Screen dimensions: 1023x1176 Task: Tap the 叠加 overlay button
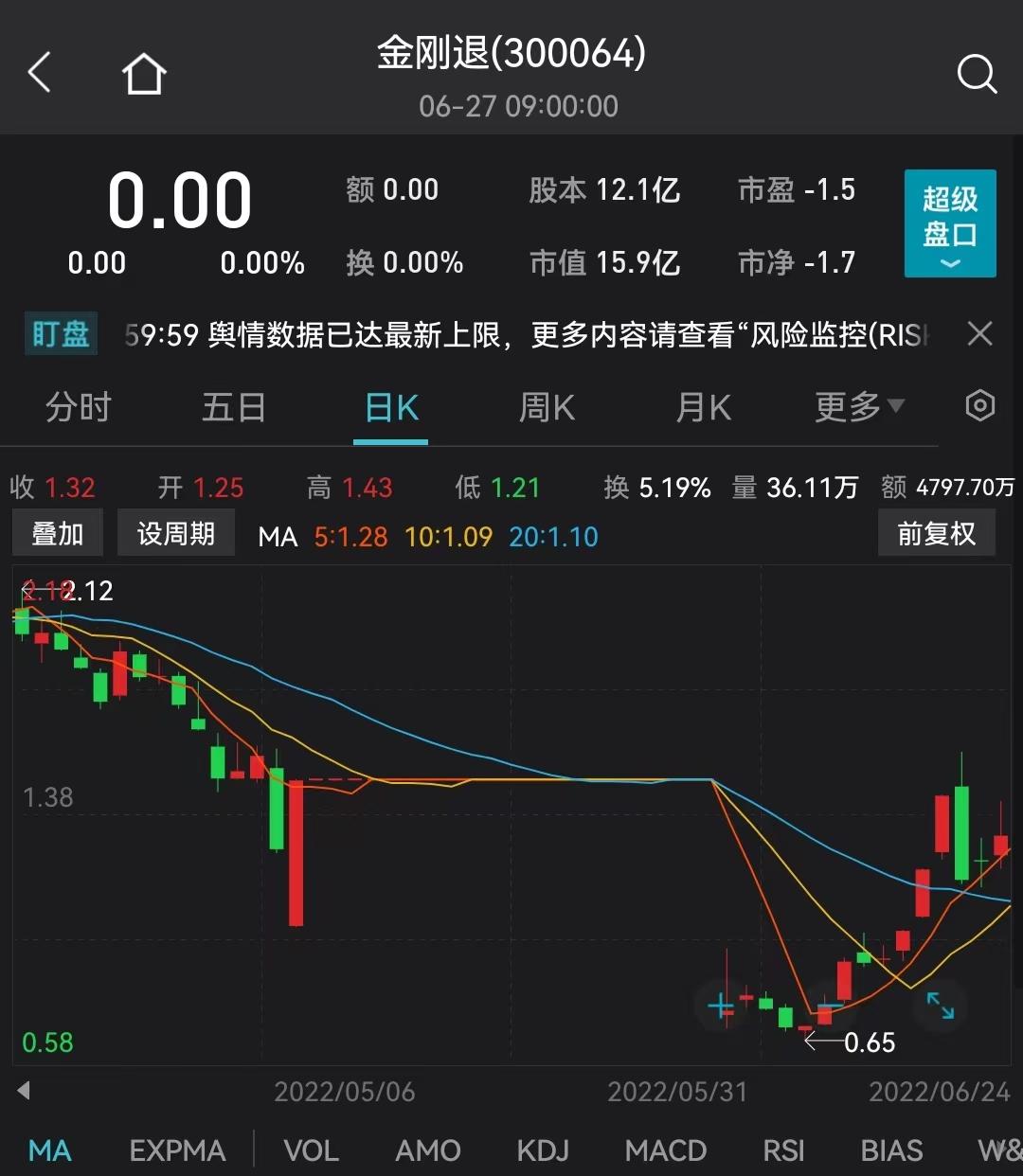[58, 534]
